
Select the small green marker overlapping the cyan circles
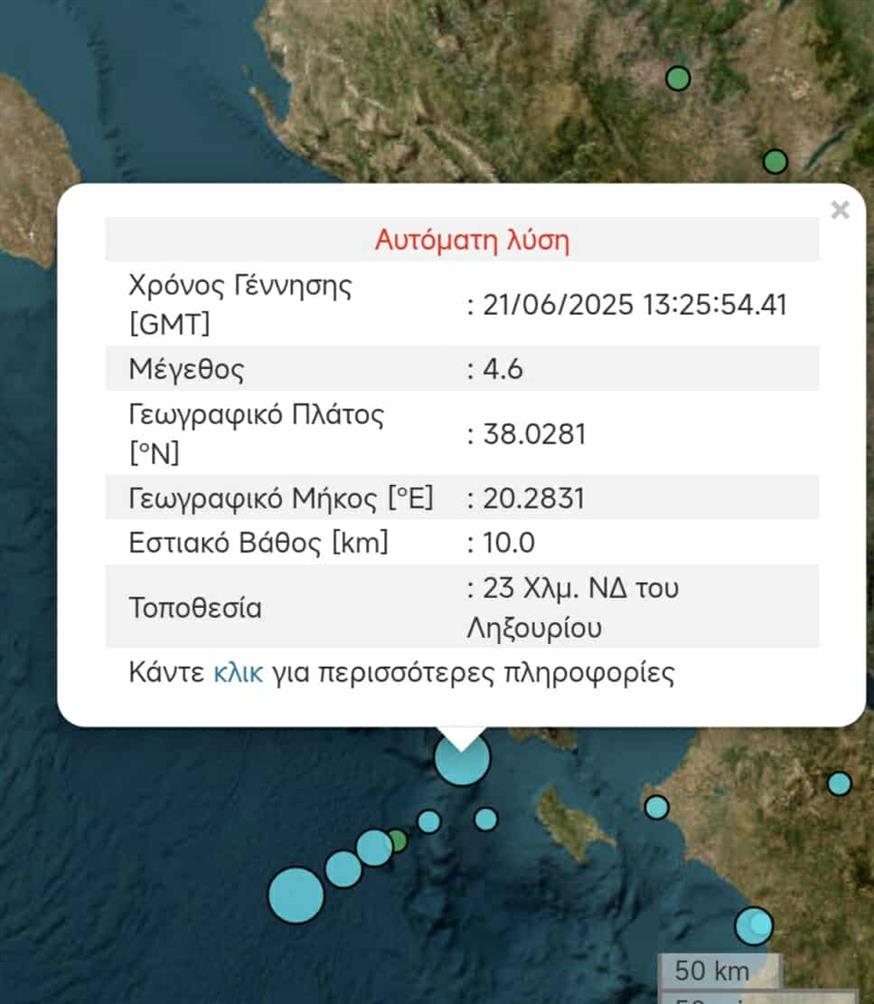(x=399, y=840)
